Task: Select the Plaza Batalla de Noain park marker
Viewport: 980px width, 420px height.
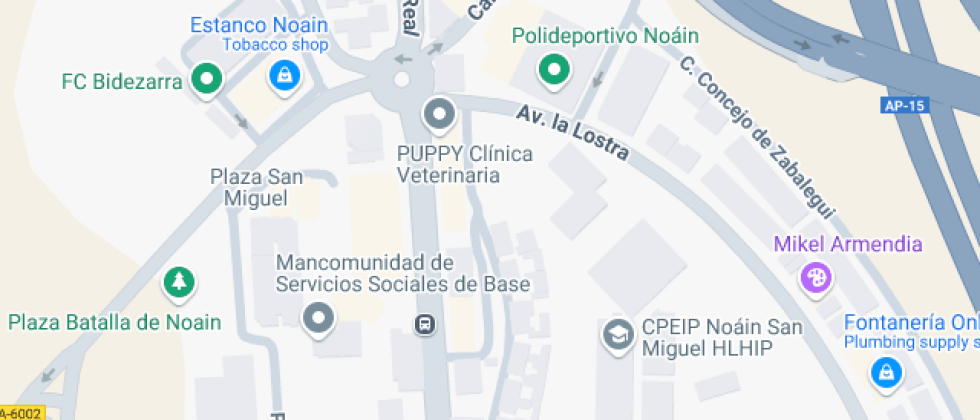Action: pyautogui.click(x=179, y=282)
